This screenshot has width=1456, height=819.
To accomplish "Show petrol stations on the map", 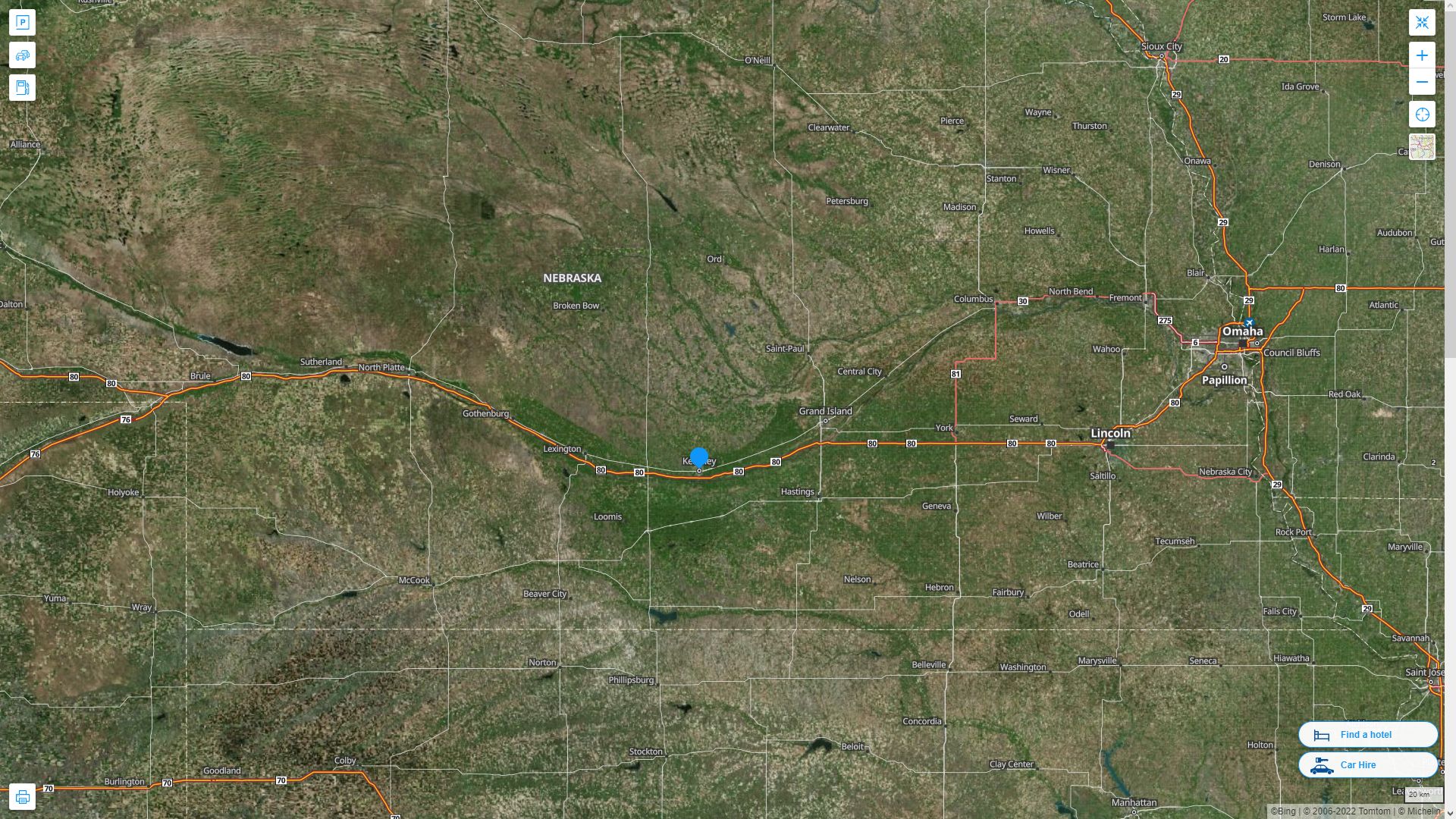I will pyautogui.click(x=22, y=88).
